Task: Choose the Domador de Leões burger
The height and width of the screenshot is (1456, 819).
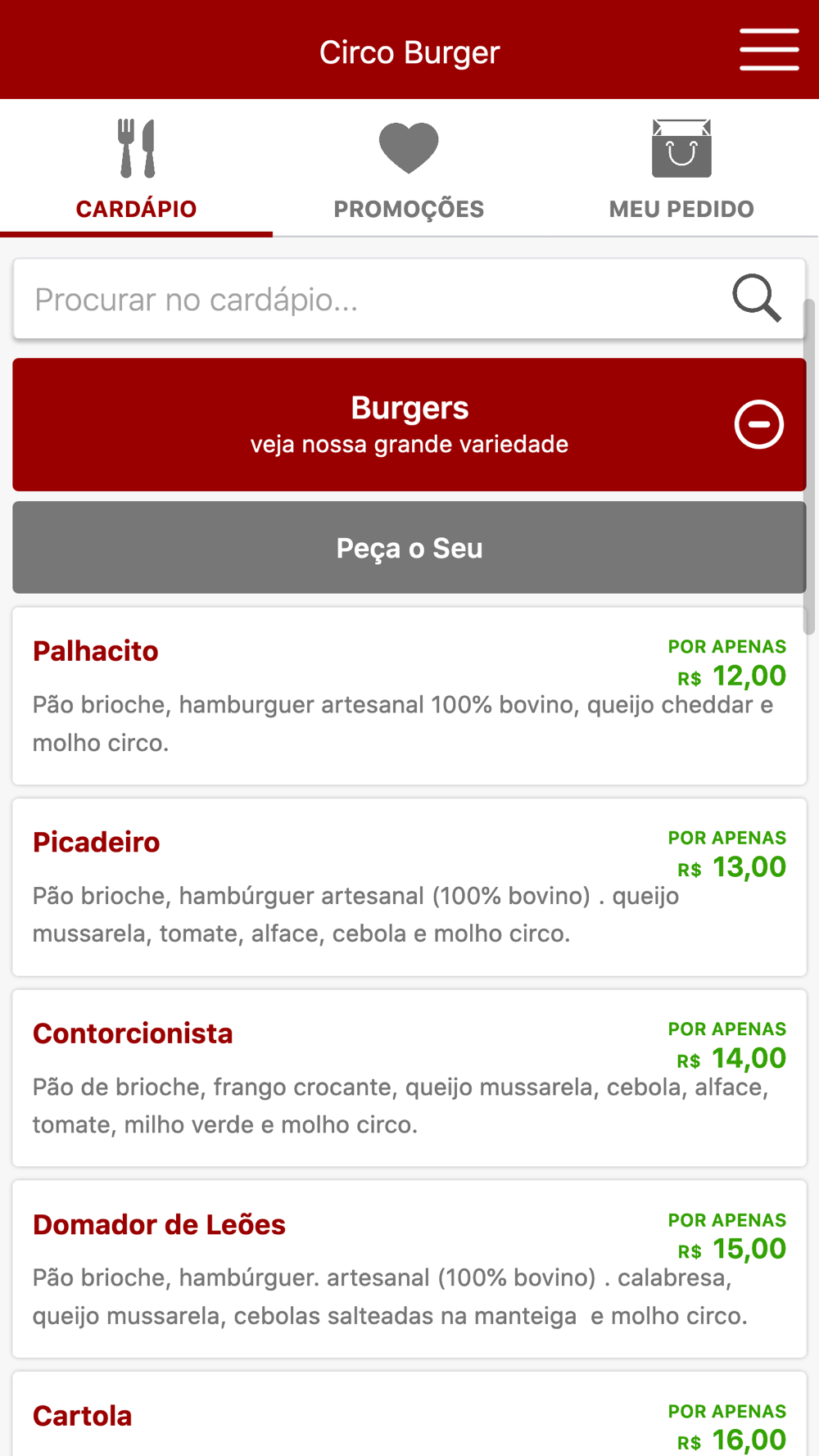Action: (409, 1269)
